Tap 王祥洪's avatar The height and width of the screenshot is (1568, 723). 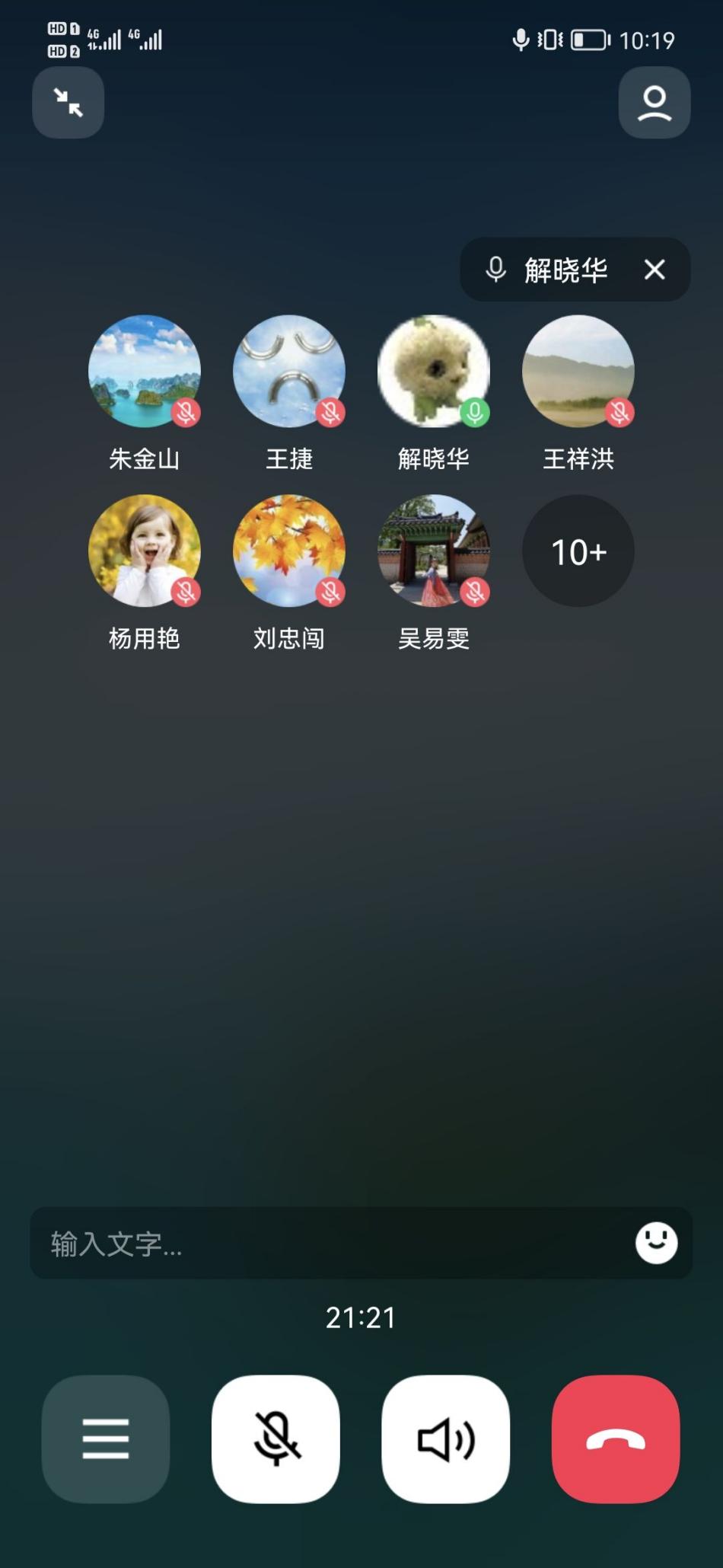coord(578,372)
